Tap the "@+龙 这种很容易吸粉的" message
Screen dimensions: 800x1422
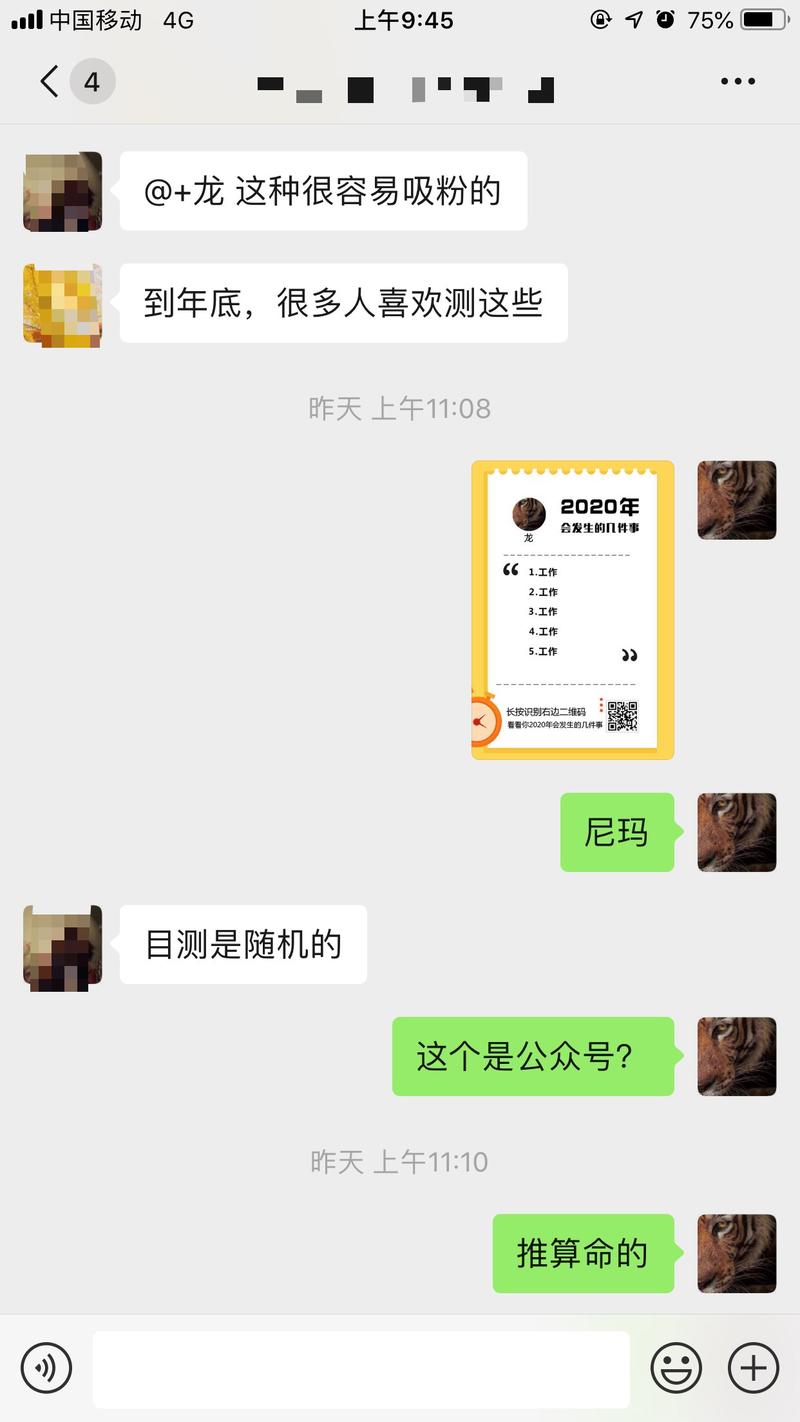tap(324, 191)
